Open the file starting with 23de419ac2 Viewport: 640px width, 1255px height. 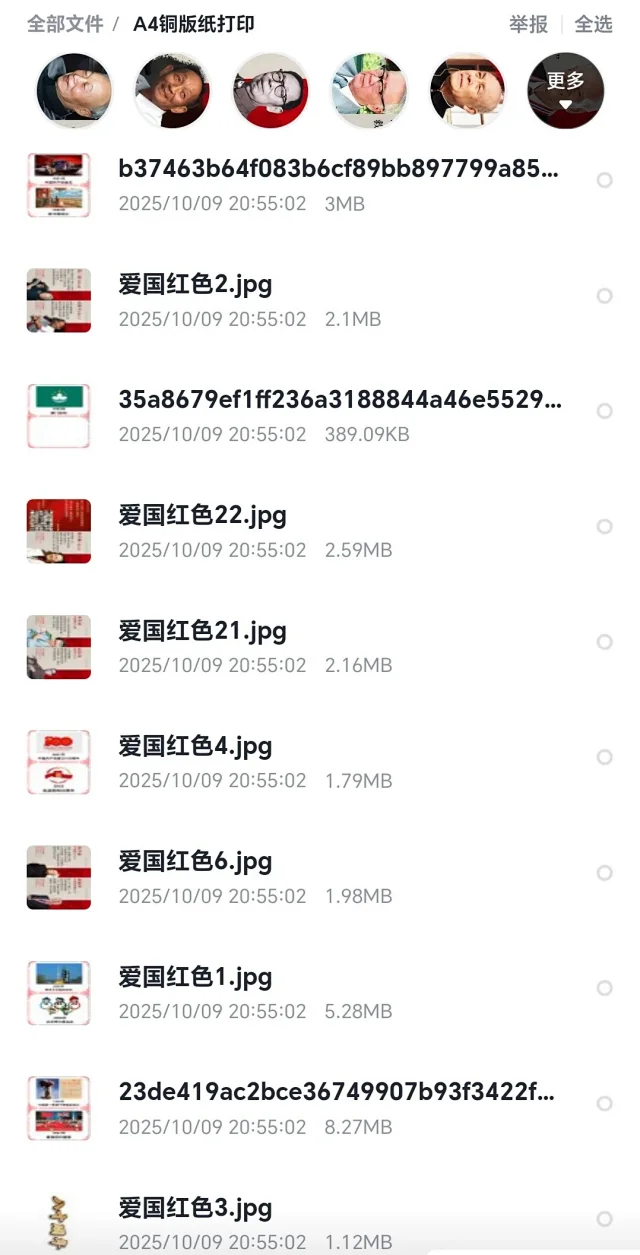[x=336, y=1092]
